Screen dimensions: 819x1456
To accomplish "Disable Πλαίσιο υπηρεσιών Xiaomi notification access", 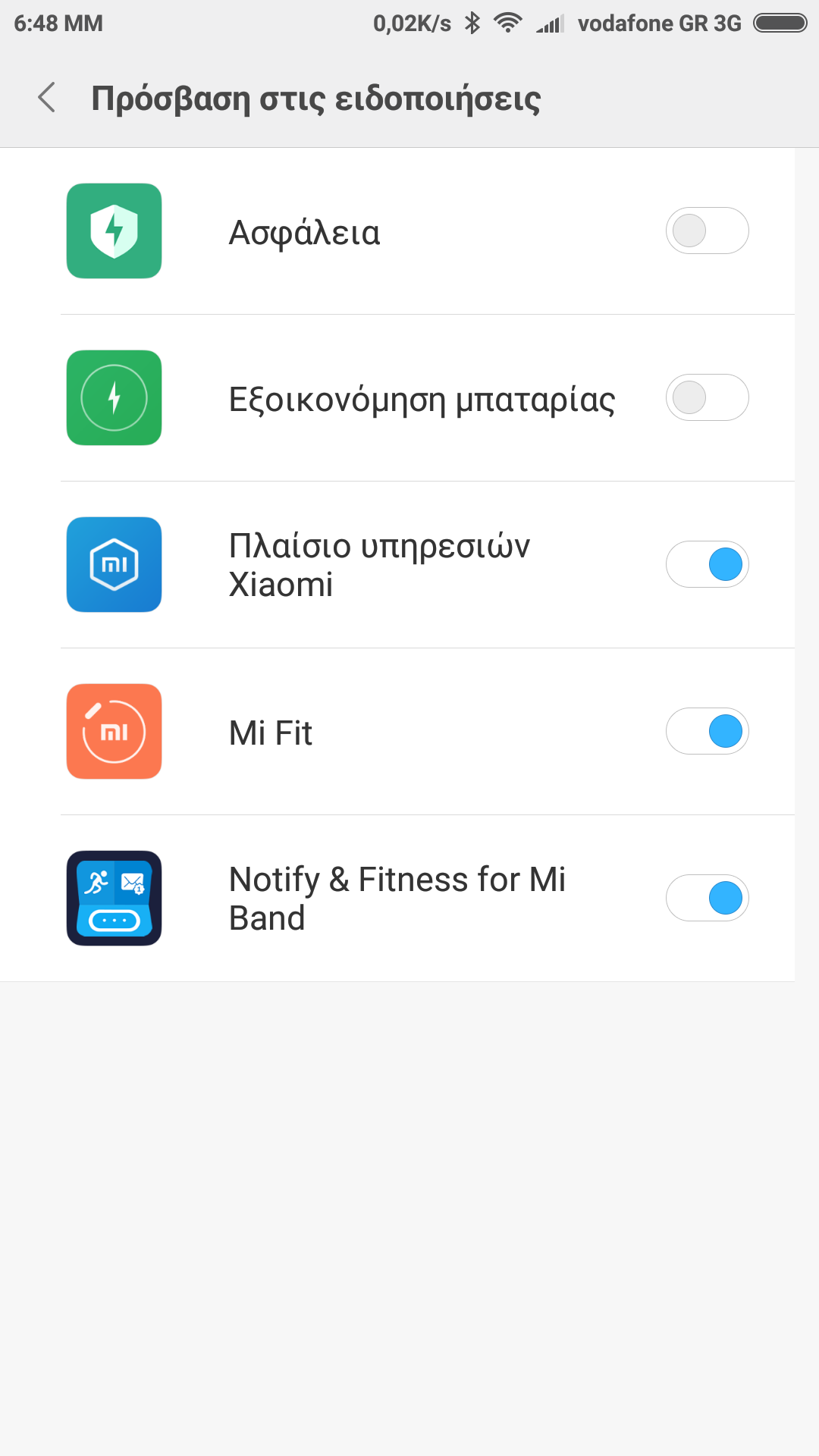I will click(x=707, y=564).
